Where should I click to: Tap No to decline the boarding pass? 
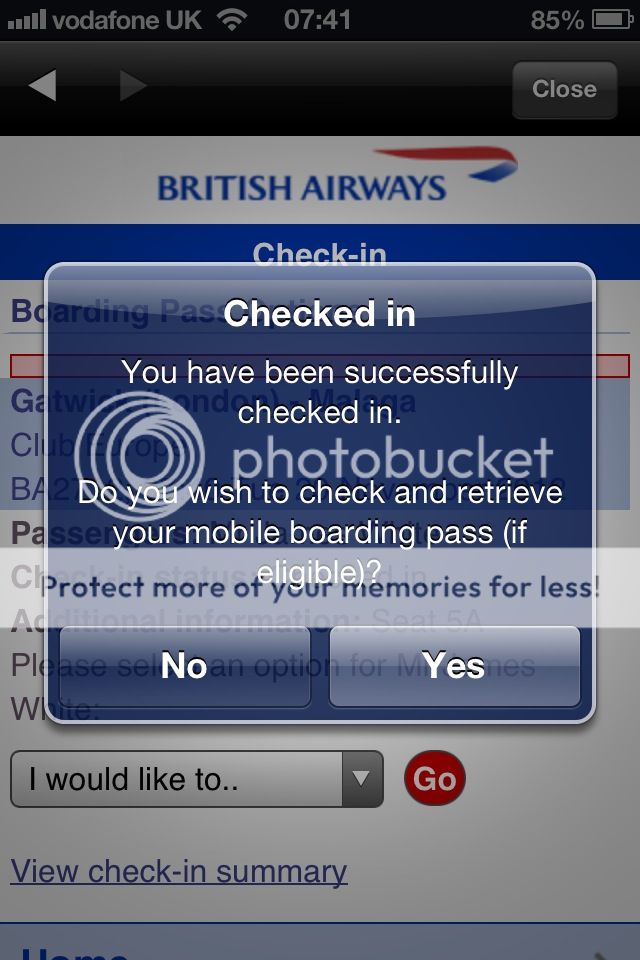(185, 666)
